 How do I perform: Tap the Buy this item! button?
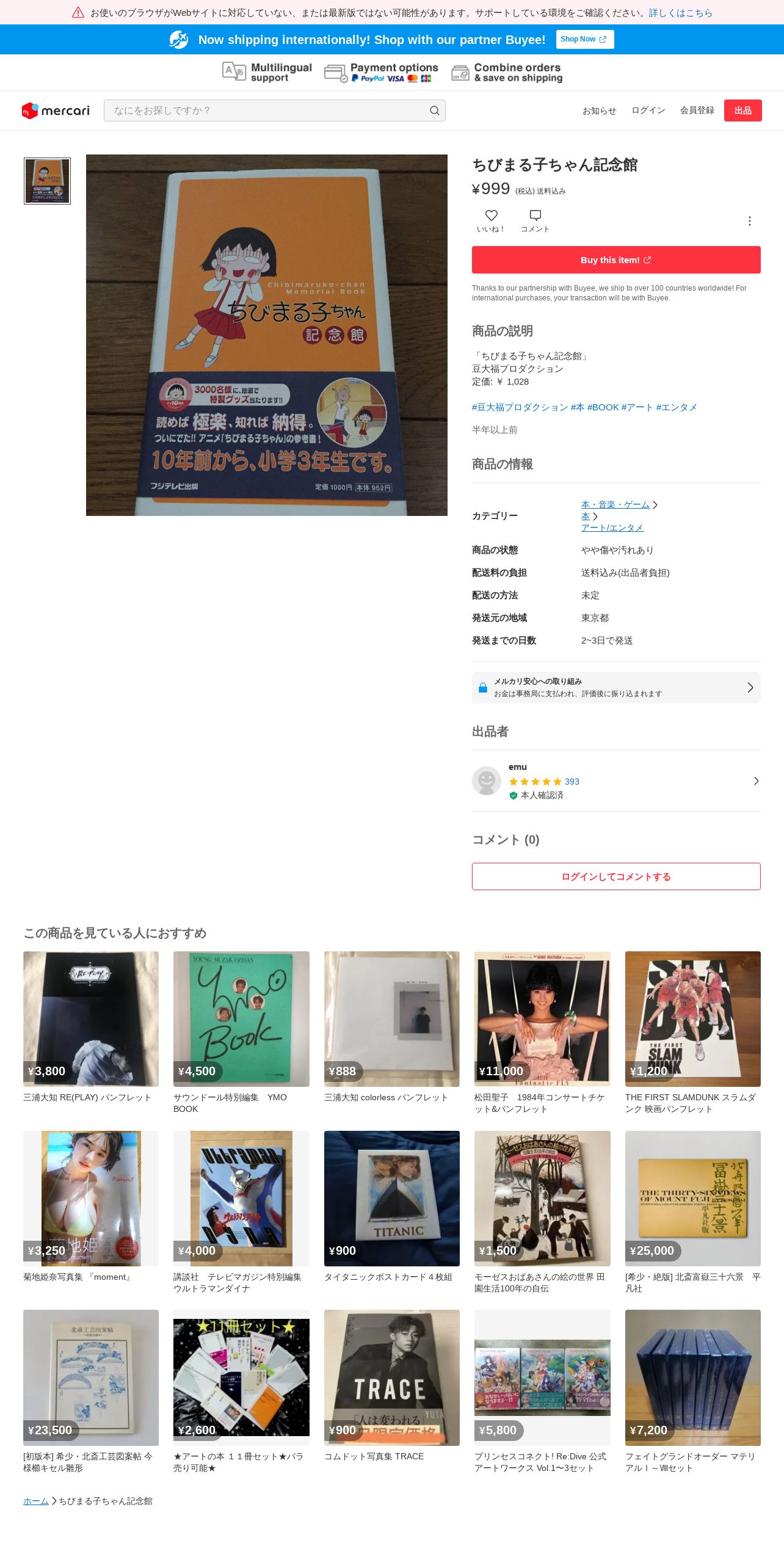(615, 260)
